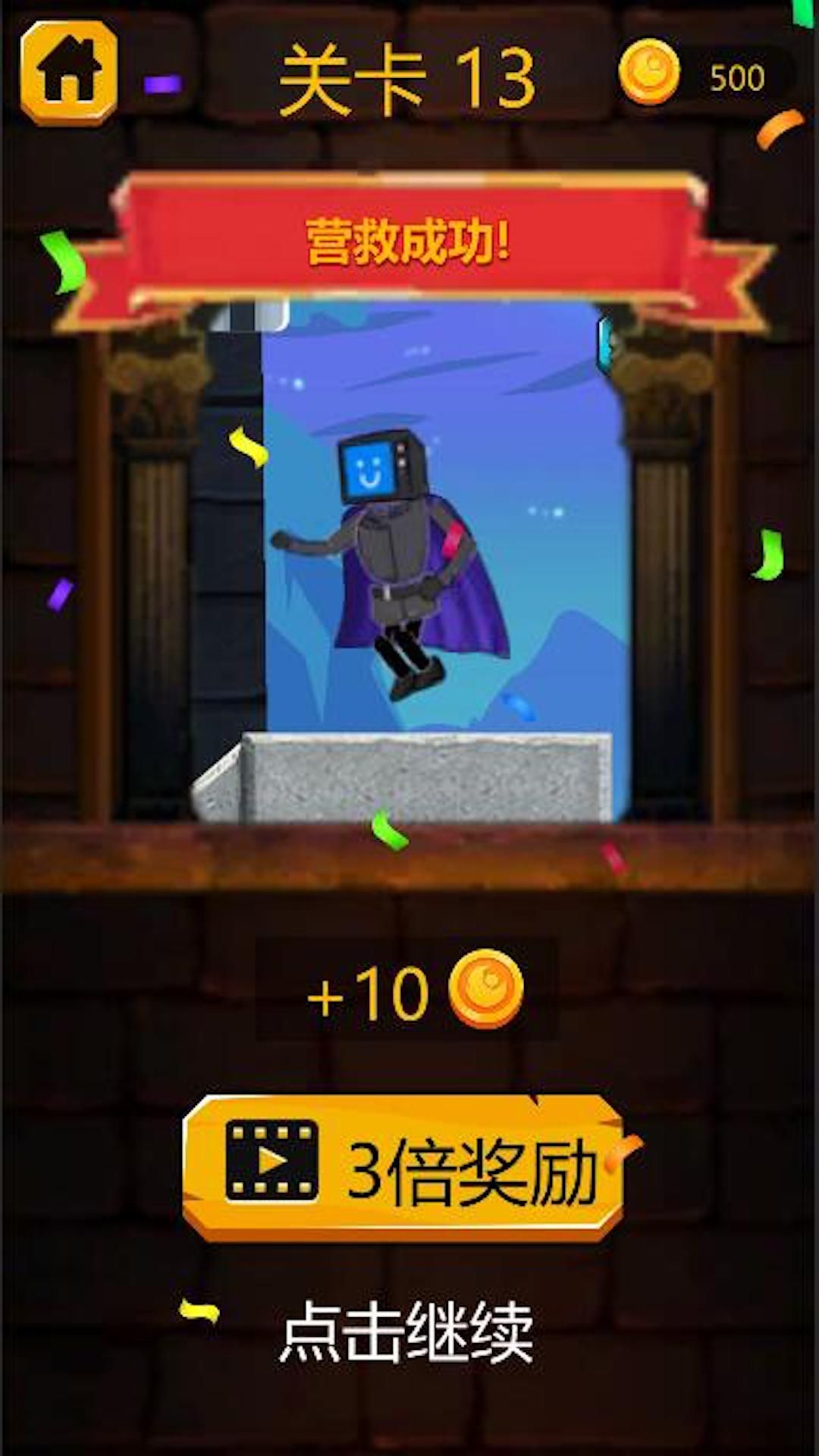Go to the home menu

tap(69, 72)
